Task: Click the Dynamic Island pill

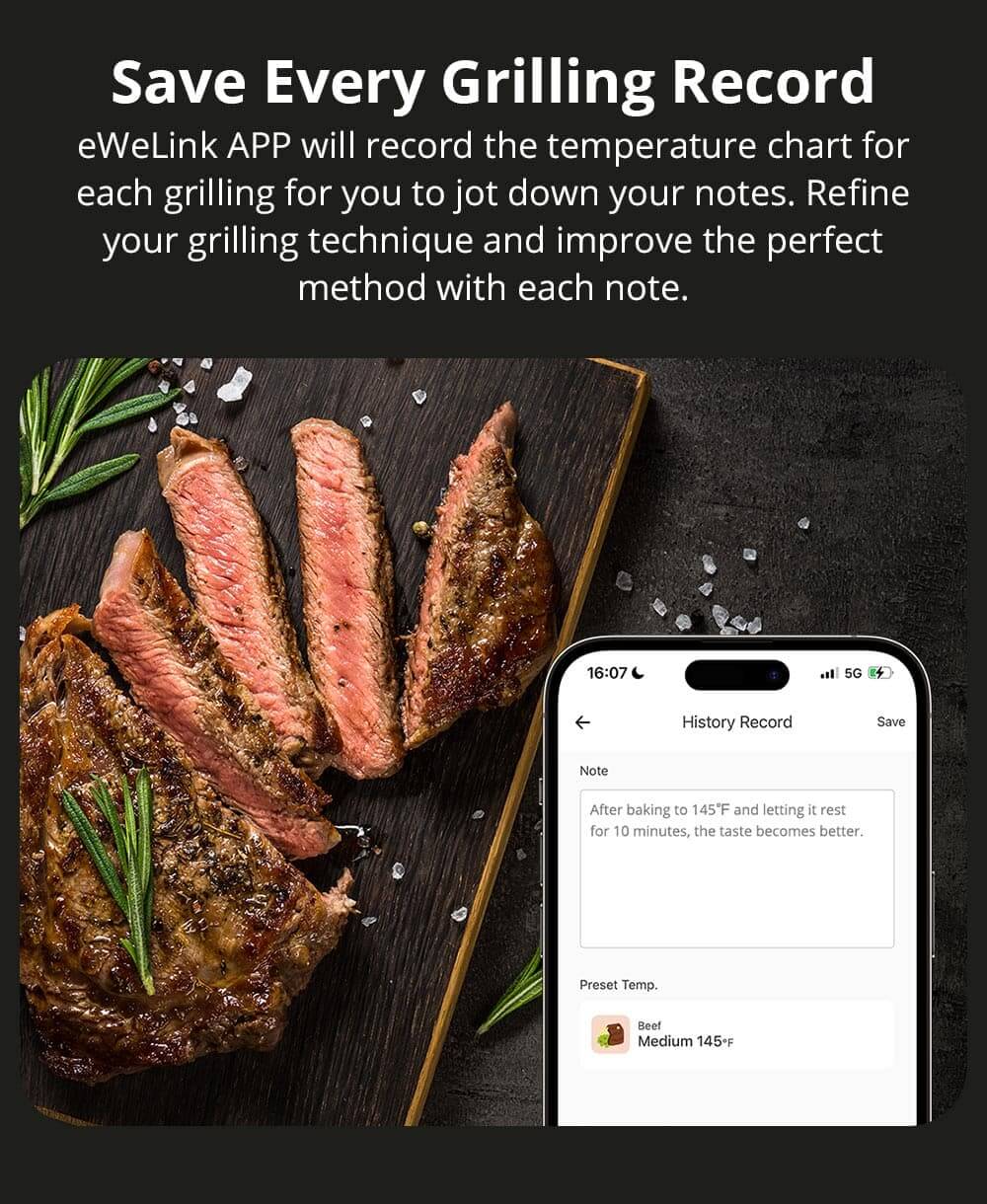Action: pos(735,675)
